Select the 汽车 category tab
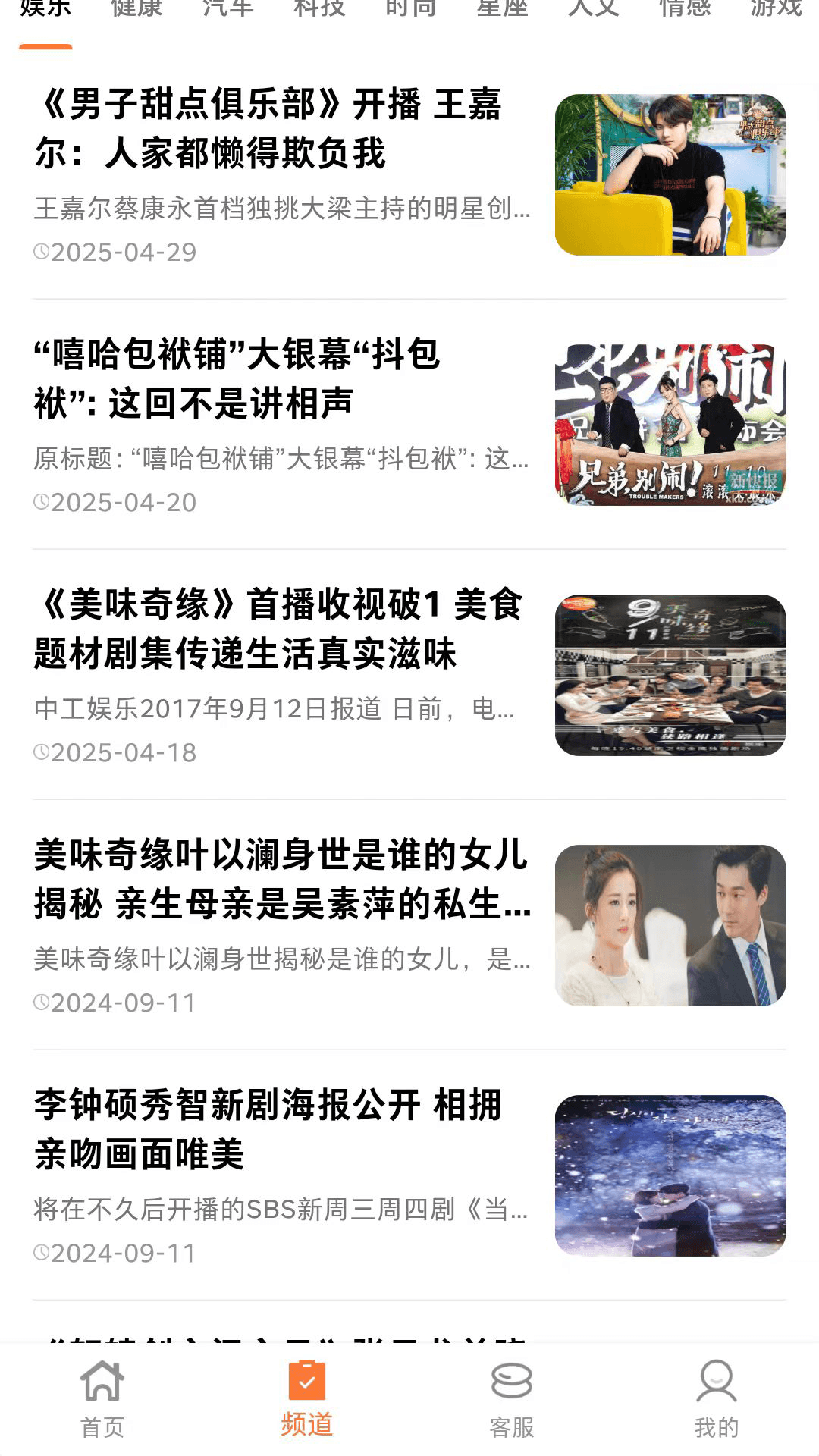 227,9
